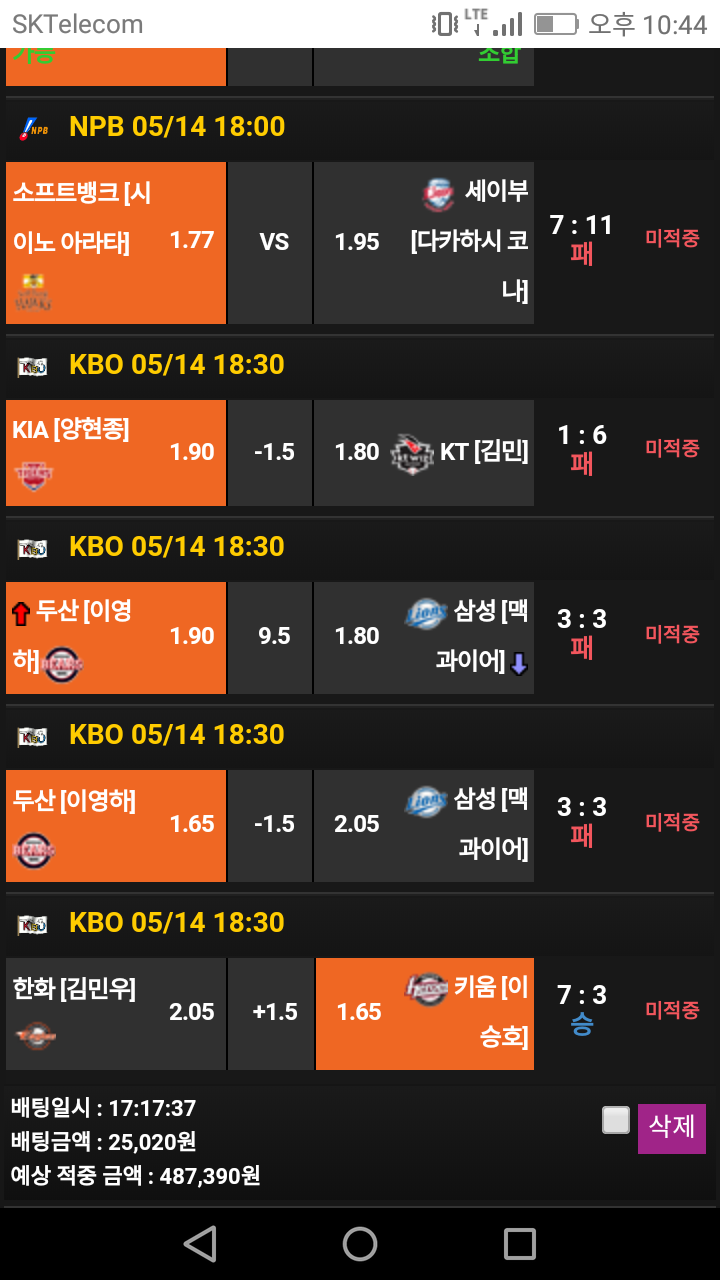The height and width of the screenshot is (1280, 720).
Task: Open recent apps from the navigation bar
Action: (x=520, y=1244)
